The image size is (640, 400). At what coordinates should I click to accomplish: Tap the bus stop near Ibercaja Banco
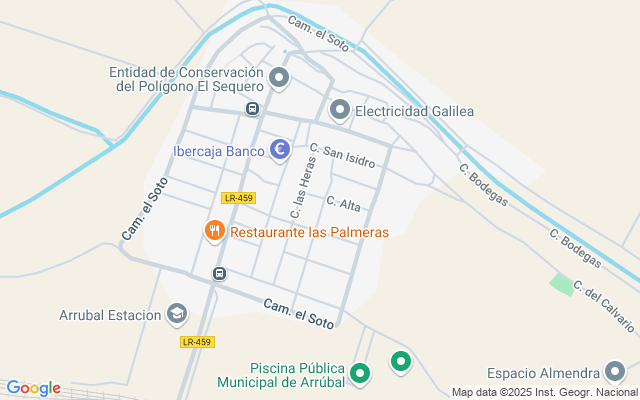(x=253, y=109)
